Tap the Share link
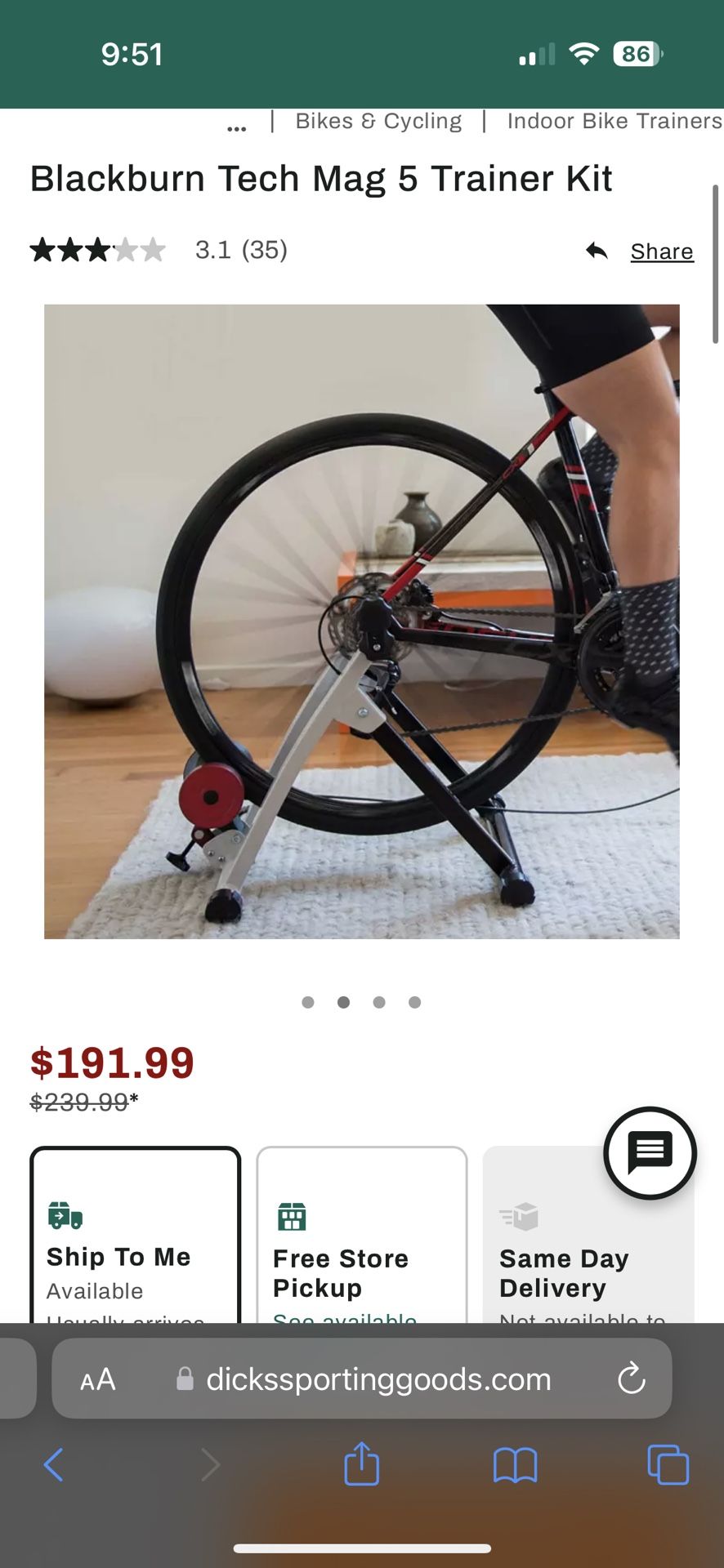The width and height of the screenshot is (724, 1568). [662, 251]
